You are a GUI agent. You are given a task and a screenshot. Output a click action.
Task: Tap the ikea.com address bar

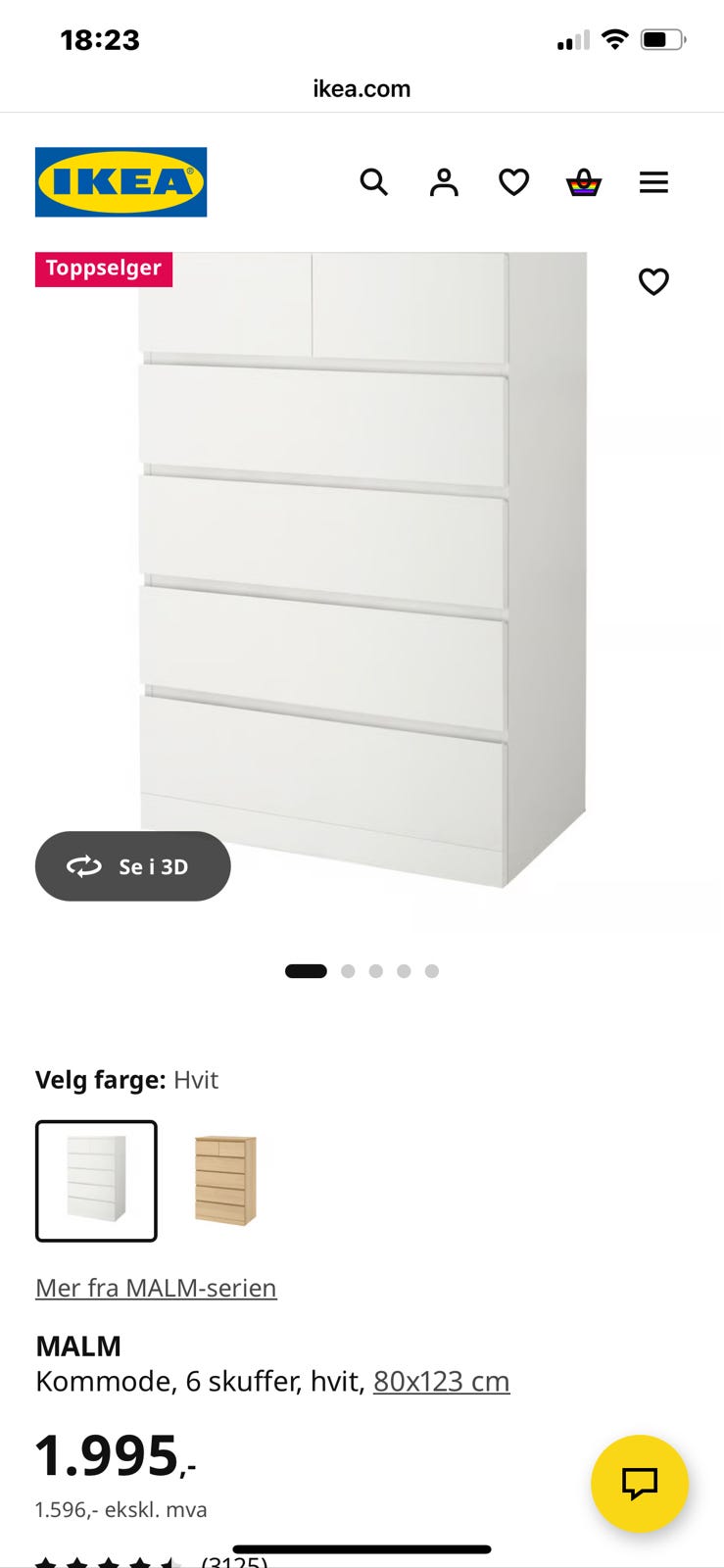(362, 89)
